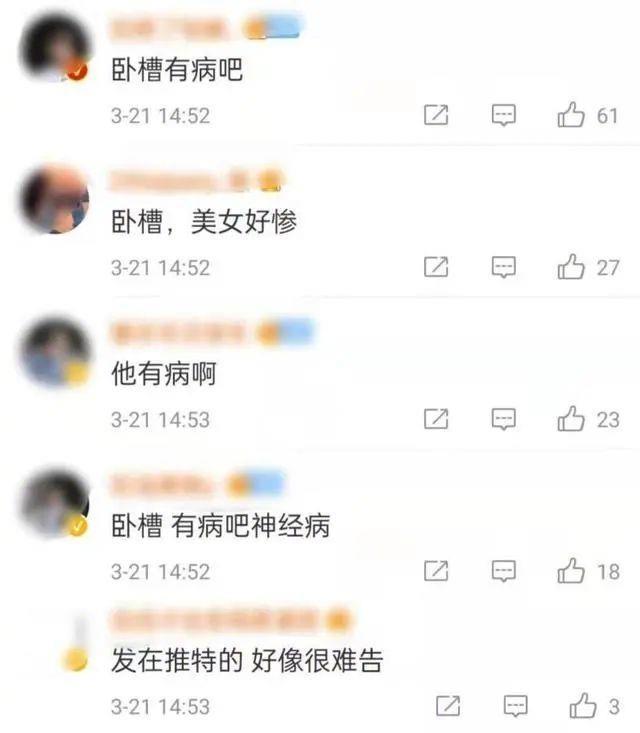Reply to the comment "他有病啊"
Screen dimensions: 640x733
tap(505, 420)
